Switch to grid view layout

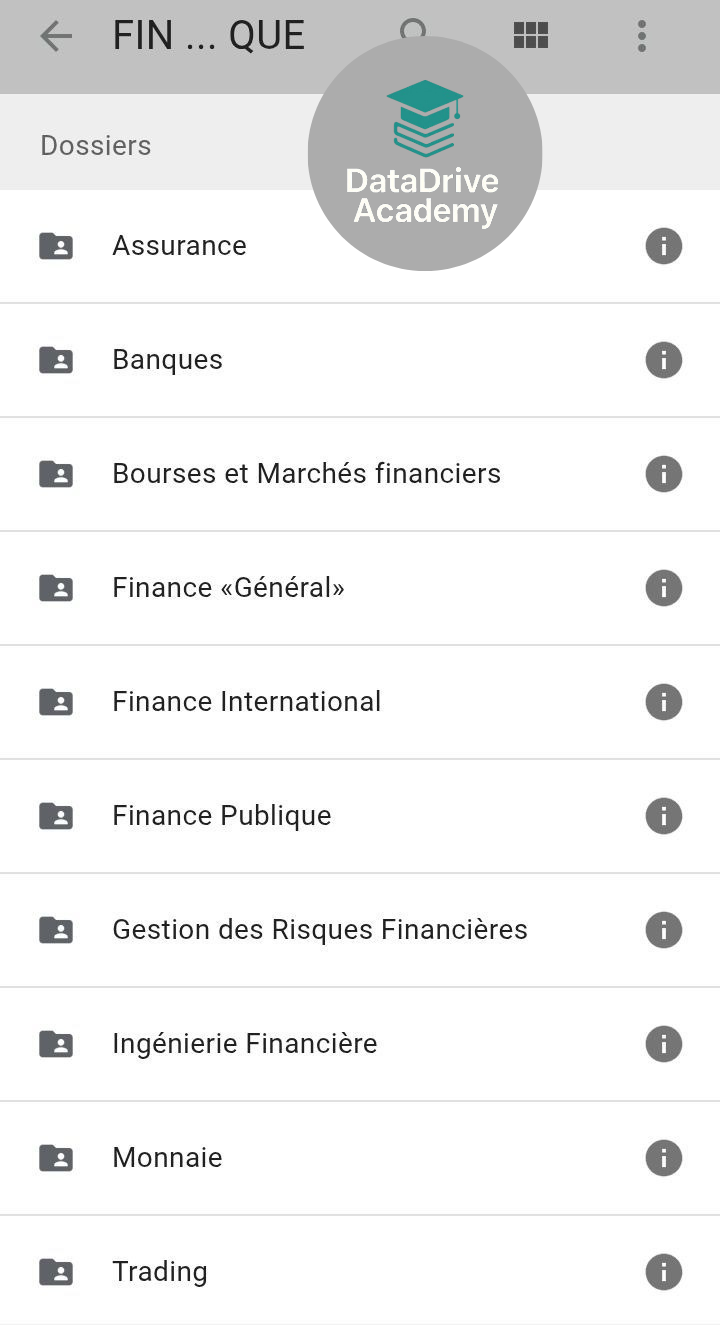click(x=531, y=36)
